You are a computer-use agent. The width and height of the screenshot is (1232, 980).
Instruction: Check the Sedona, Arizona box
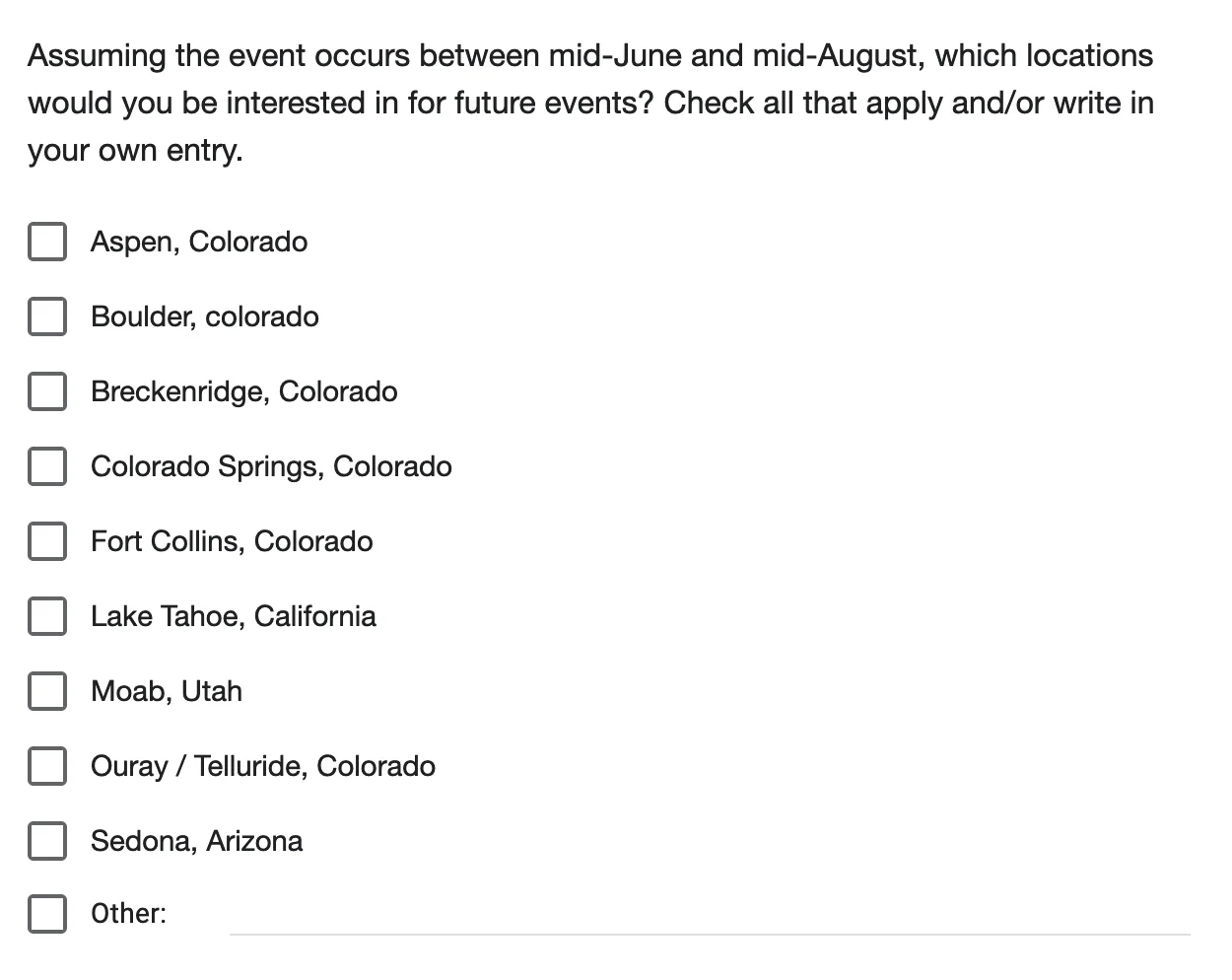point(47,841)
